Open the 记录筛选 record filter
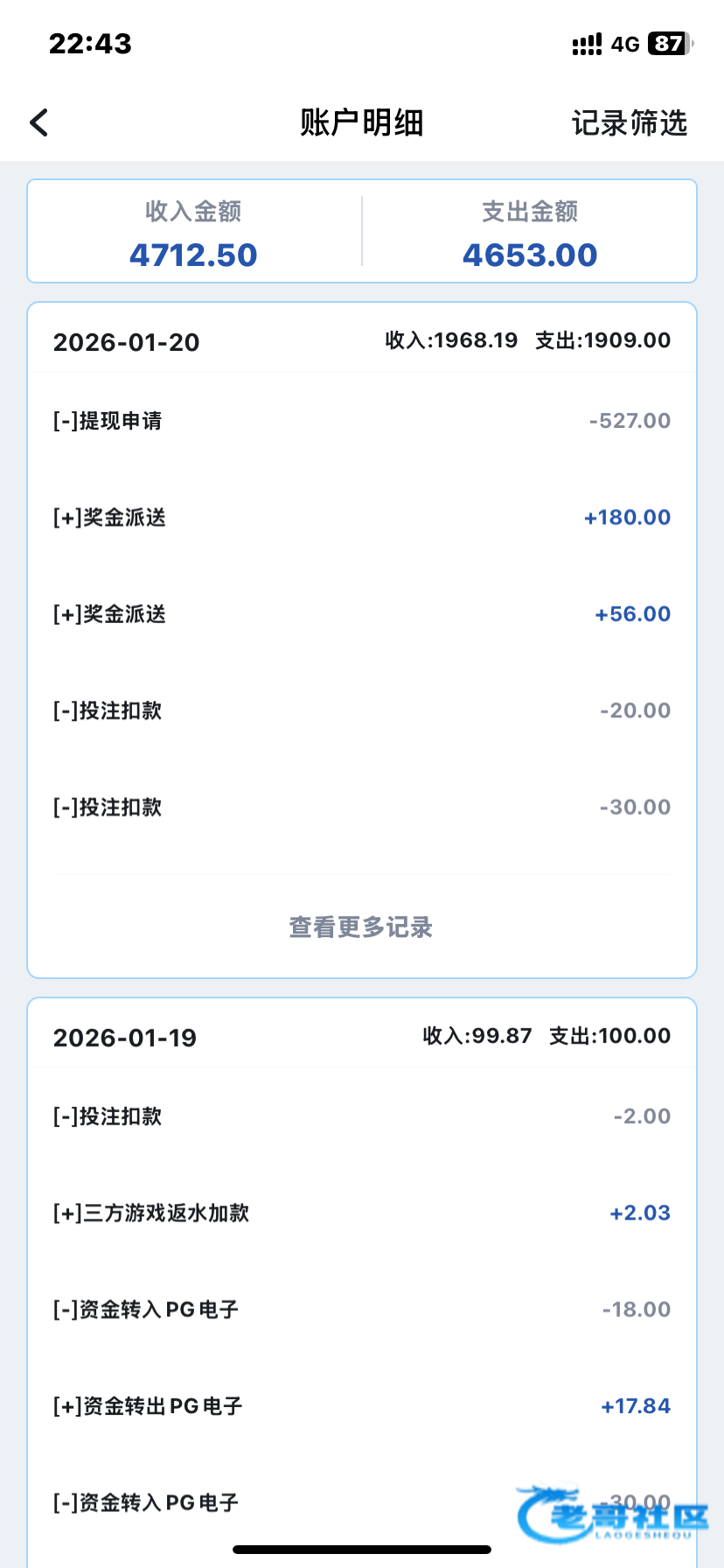This screenshot has height=1568, width=724. [630, 123]
